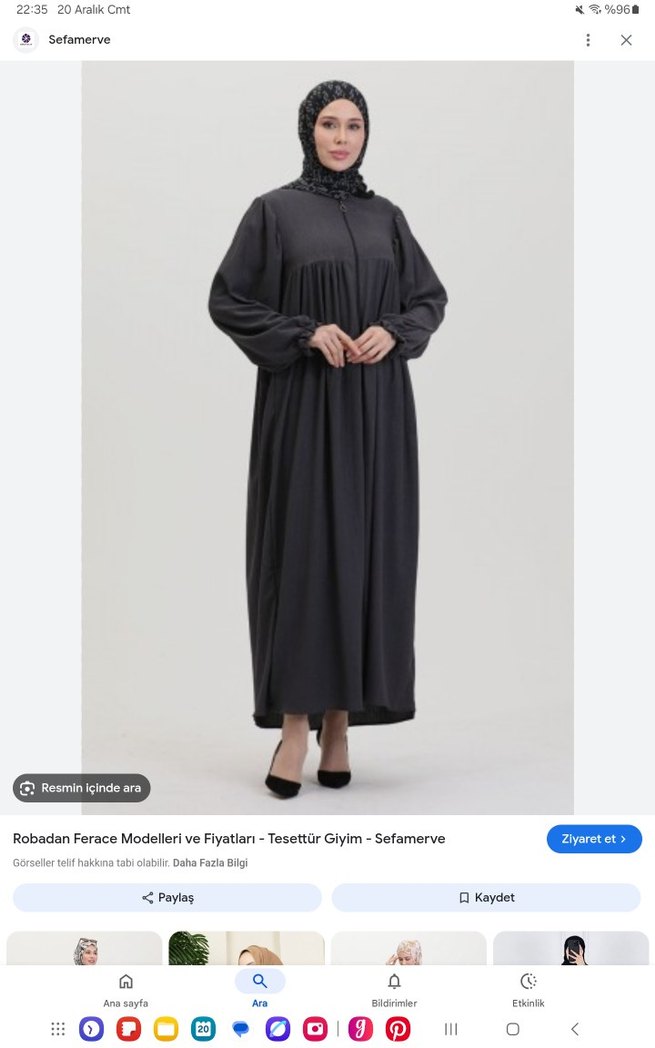Image resolution: width=655 pixels, height=1048 pixels.
Task: Open the related image with the black hijab
Action: 571,949
